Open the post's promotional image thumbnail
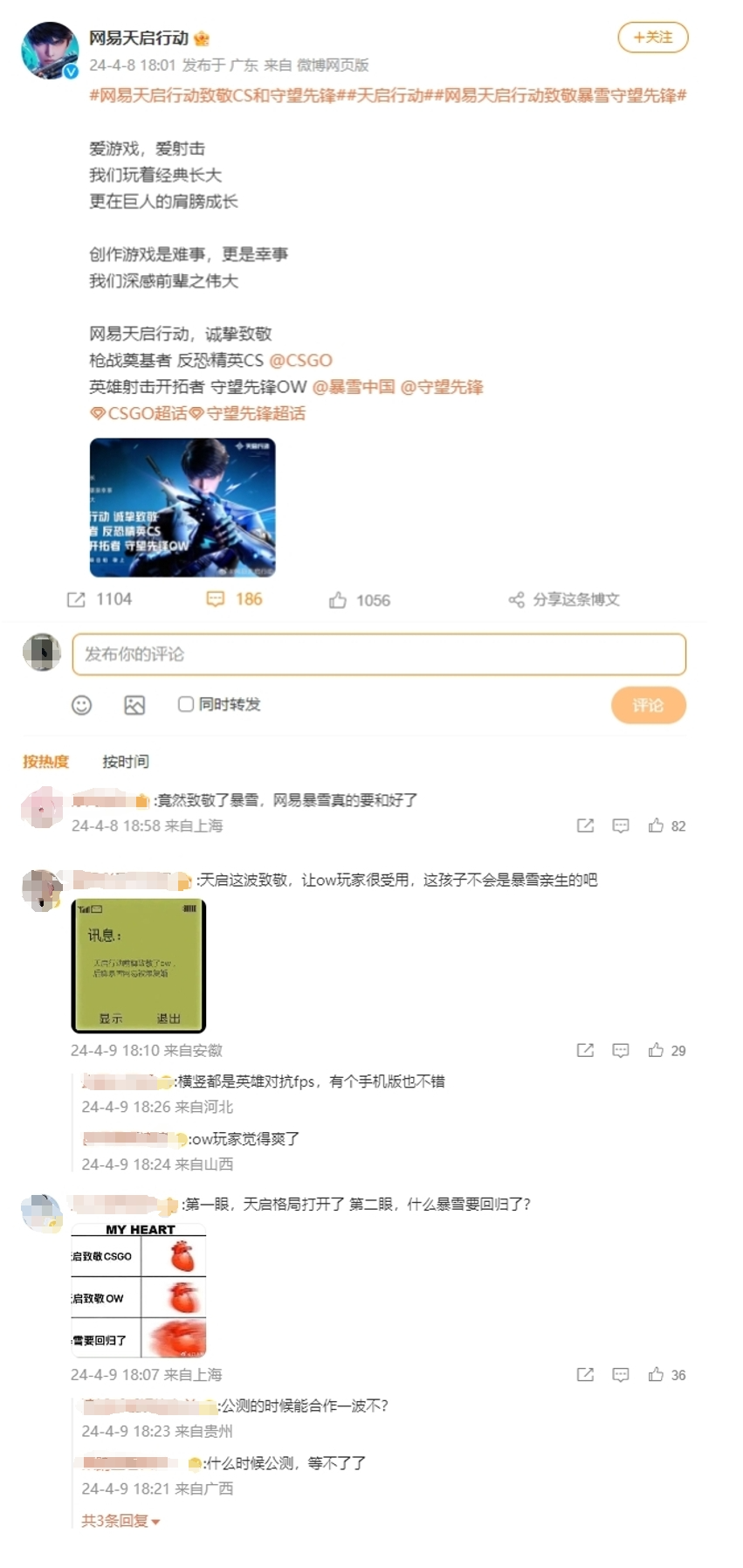Screen dimensions: 743x1568 point(181,508)
